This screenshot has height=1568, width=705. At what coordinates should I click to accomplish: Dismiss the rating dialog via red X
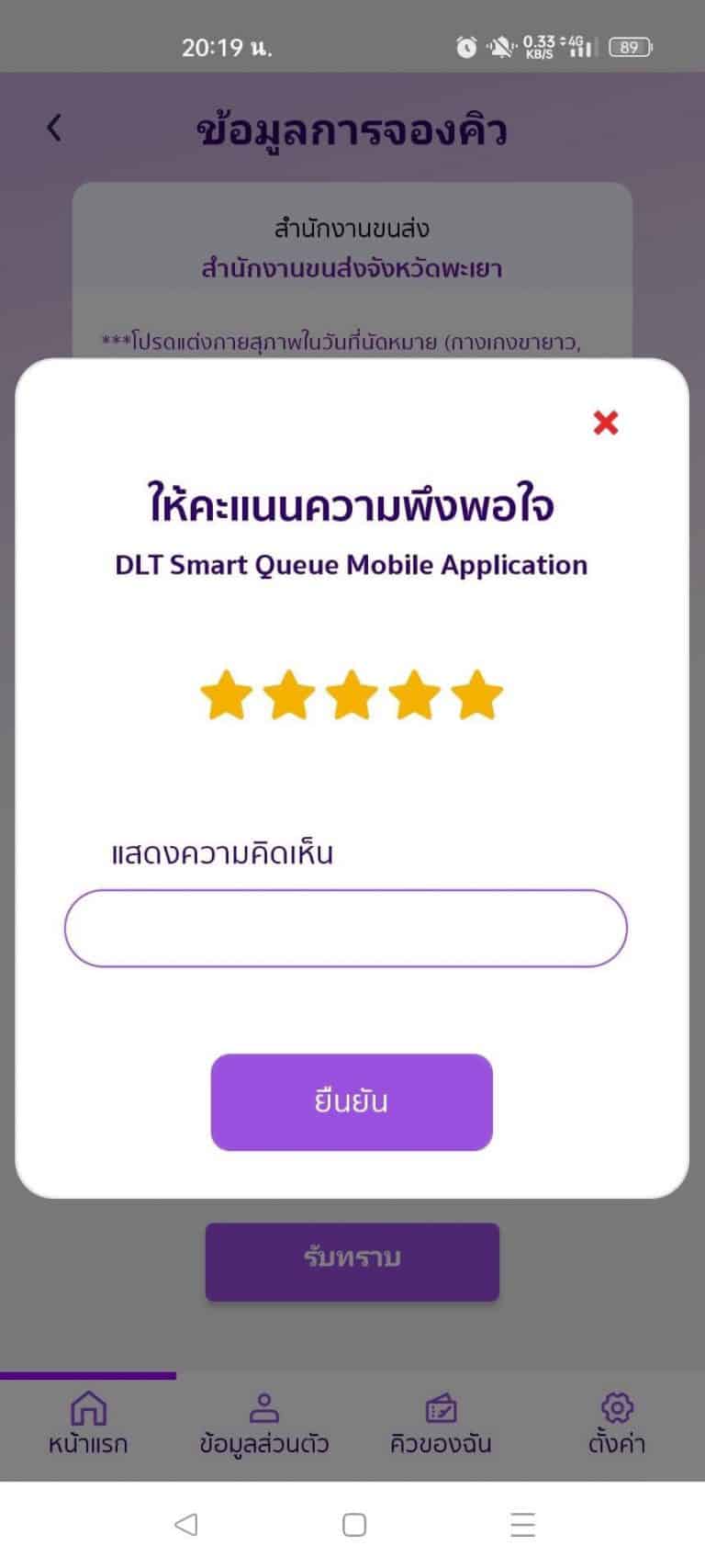tap(605, 423)
